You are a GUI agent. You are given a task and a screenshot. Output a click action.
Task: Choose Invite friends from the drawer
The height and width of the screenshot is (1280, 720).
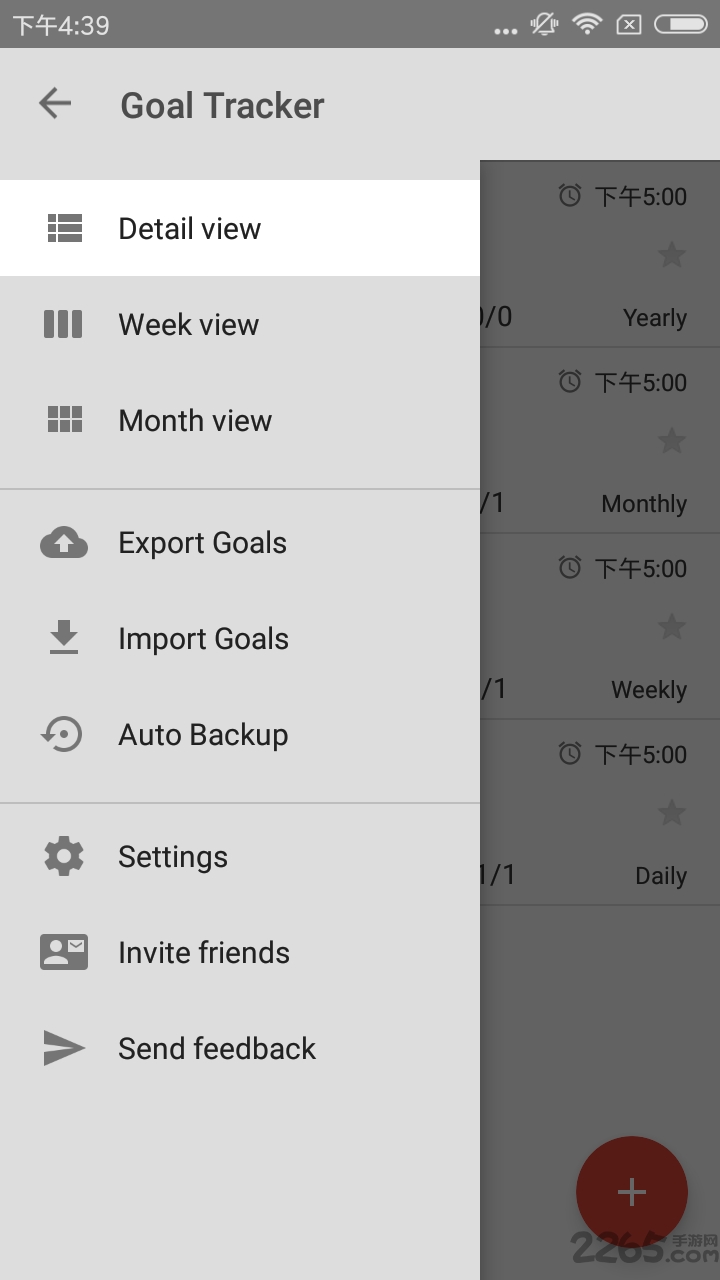click(x=203, y=952)
